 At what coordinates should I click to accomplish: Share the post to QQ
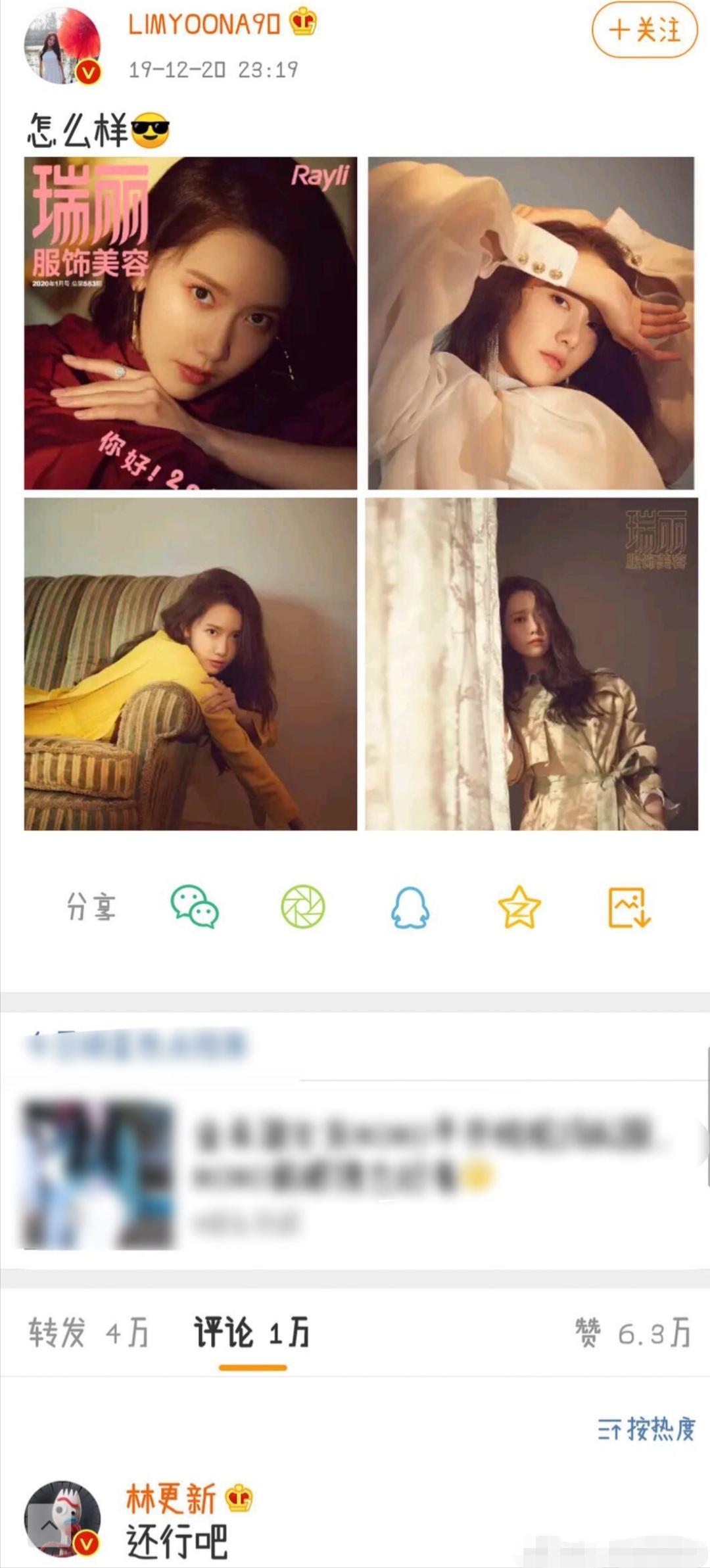coord(410,907)
